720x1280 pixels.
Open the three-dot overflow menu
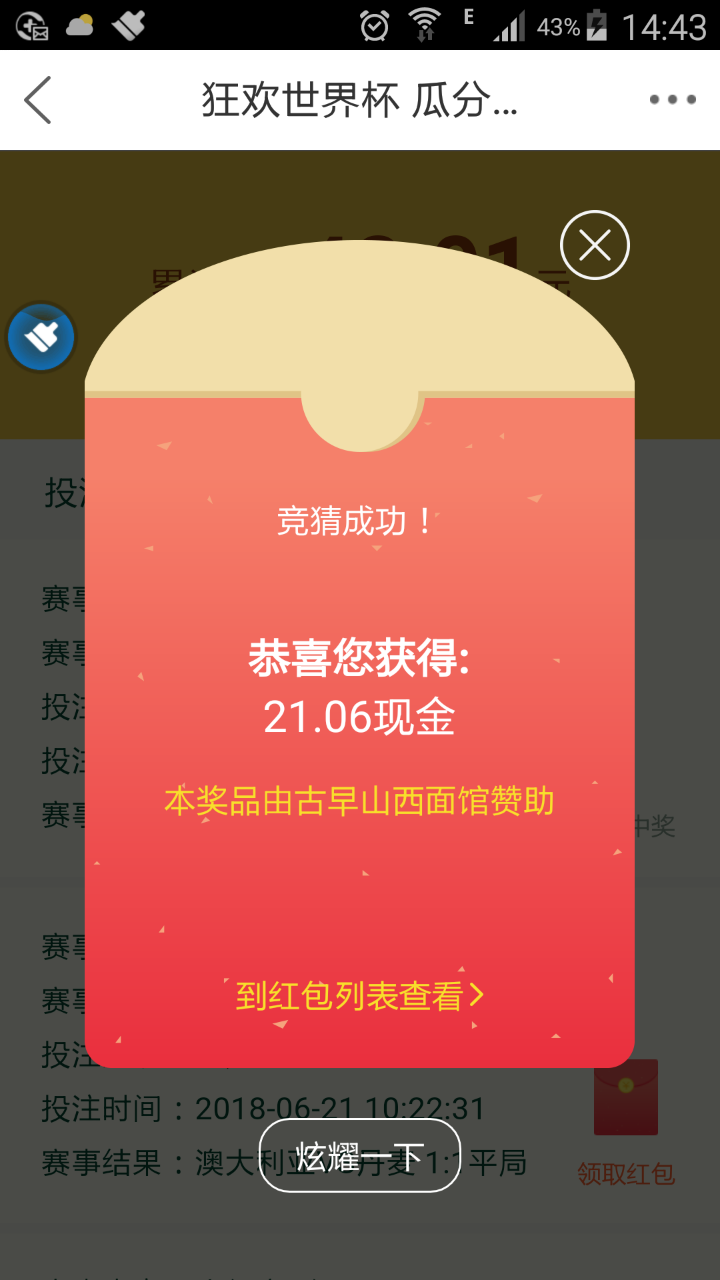[672, 100]
